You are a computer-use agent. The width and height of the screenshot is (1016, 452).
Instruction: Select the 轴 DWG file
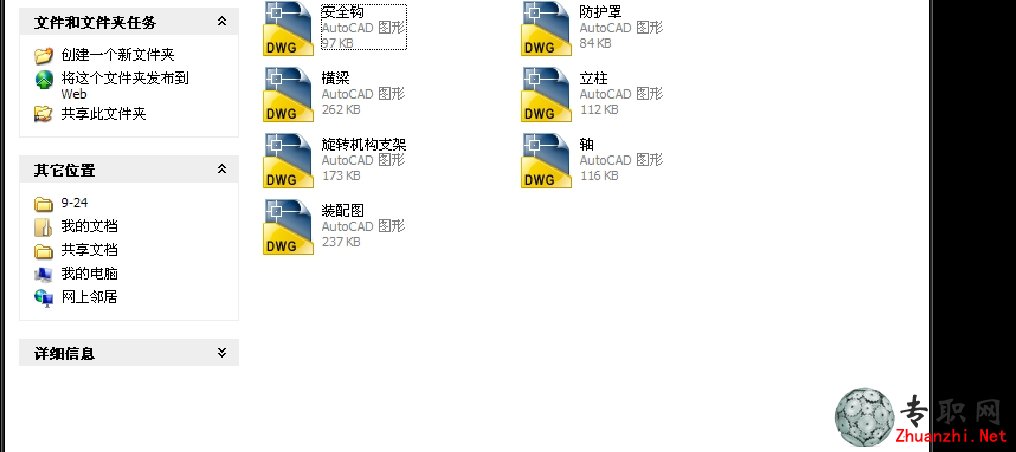click(546, 160)
